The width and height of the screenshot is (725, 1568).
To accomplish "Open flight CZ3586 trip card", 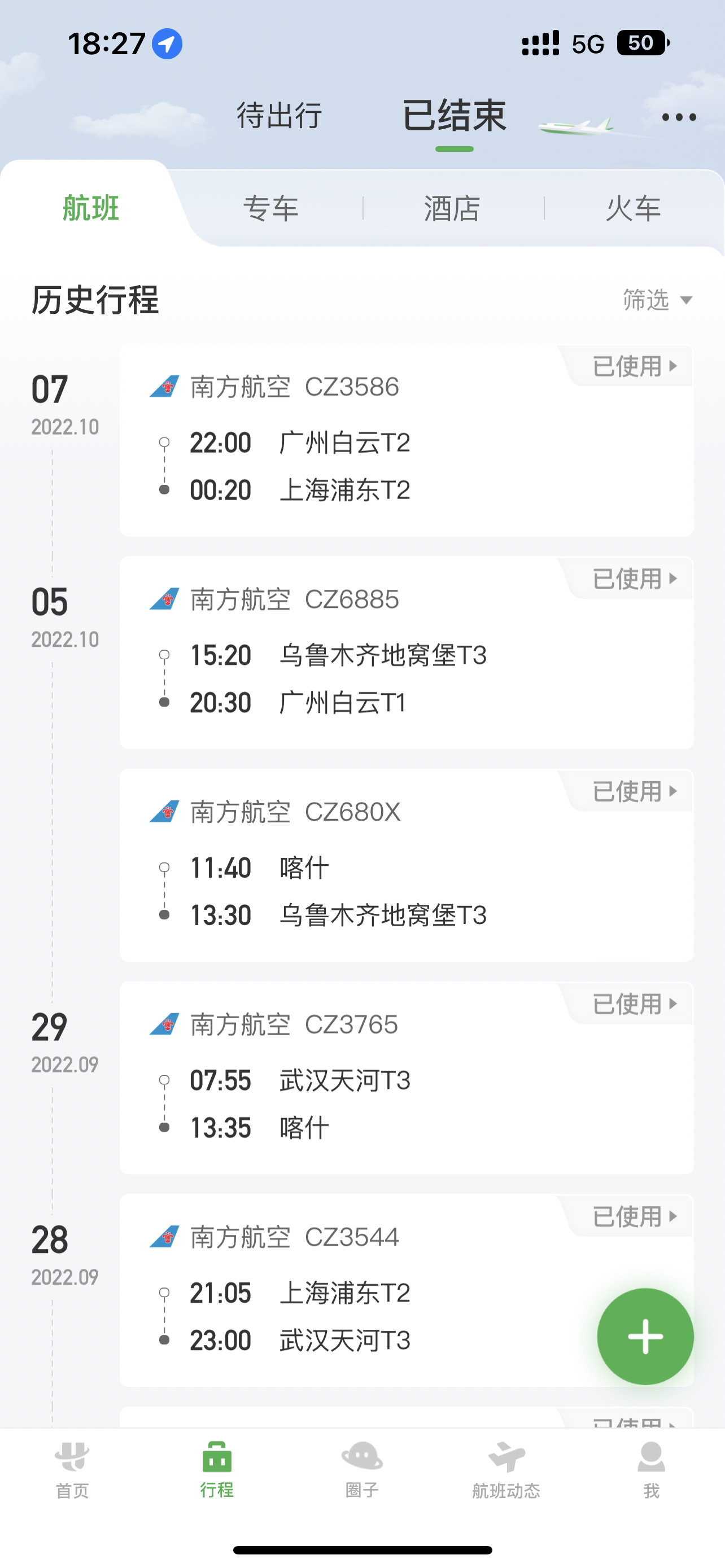I will (407, 440).
